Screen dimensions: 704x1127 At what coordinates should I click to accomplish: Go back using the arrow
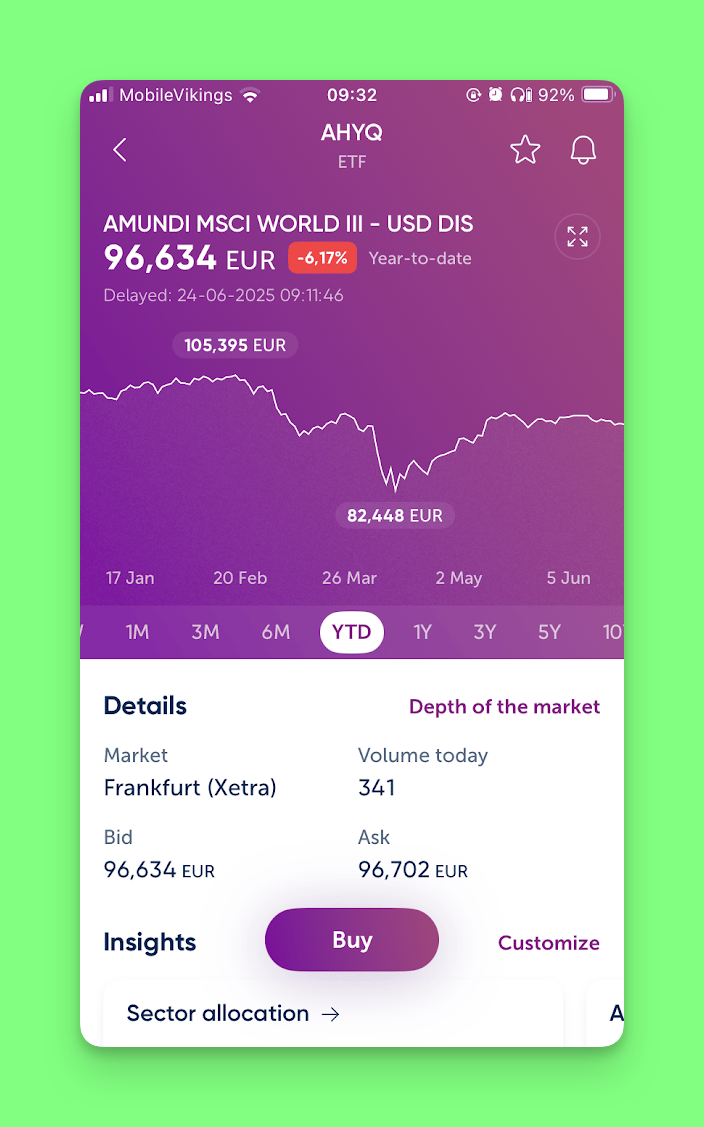(x=120, y=150)
